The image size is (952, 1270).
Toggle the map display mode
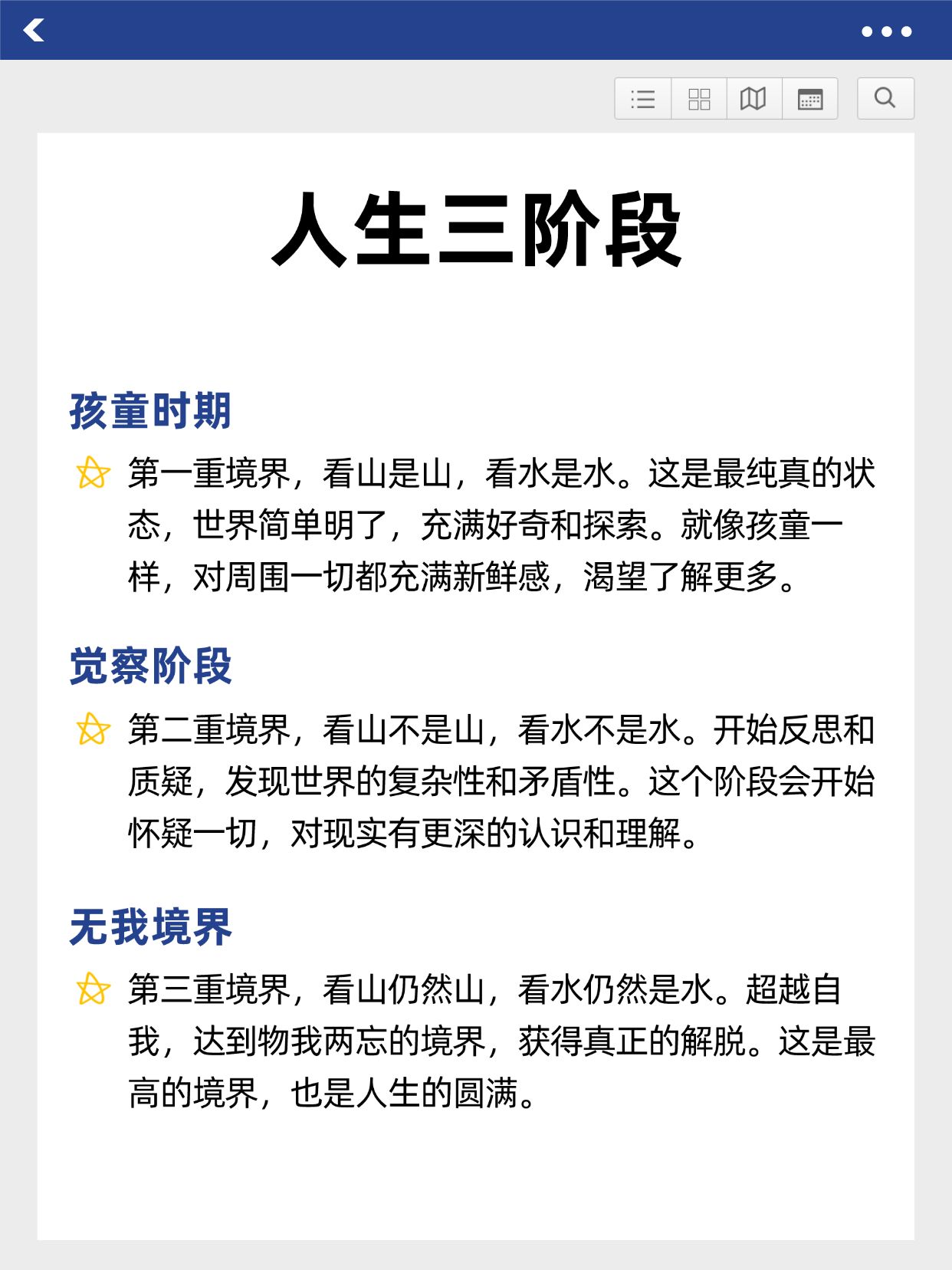[754, 98]
